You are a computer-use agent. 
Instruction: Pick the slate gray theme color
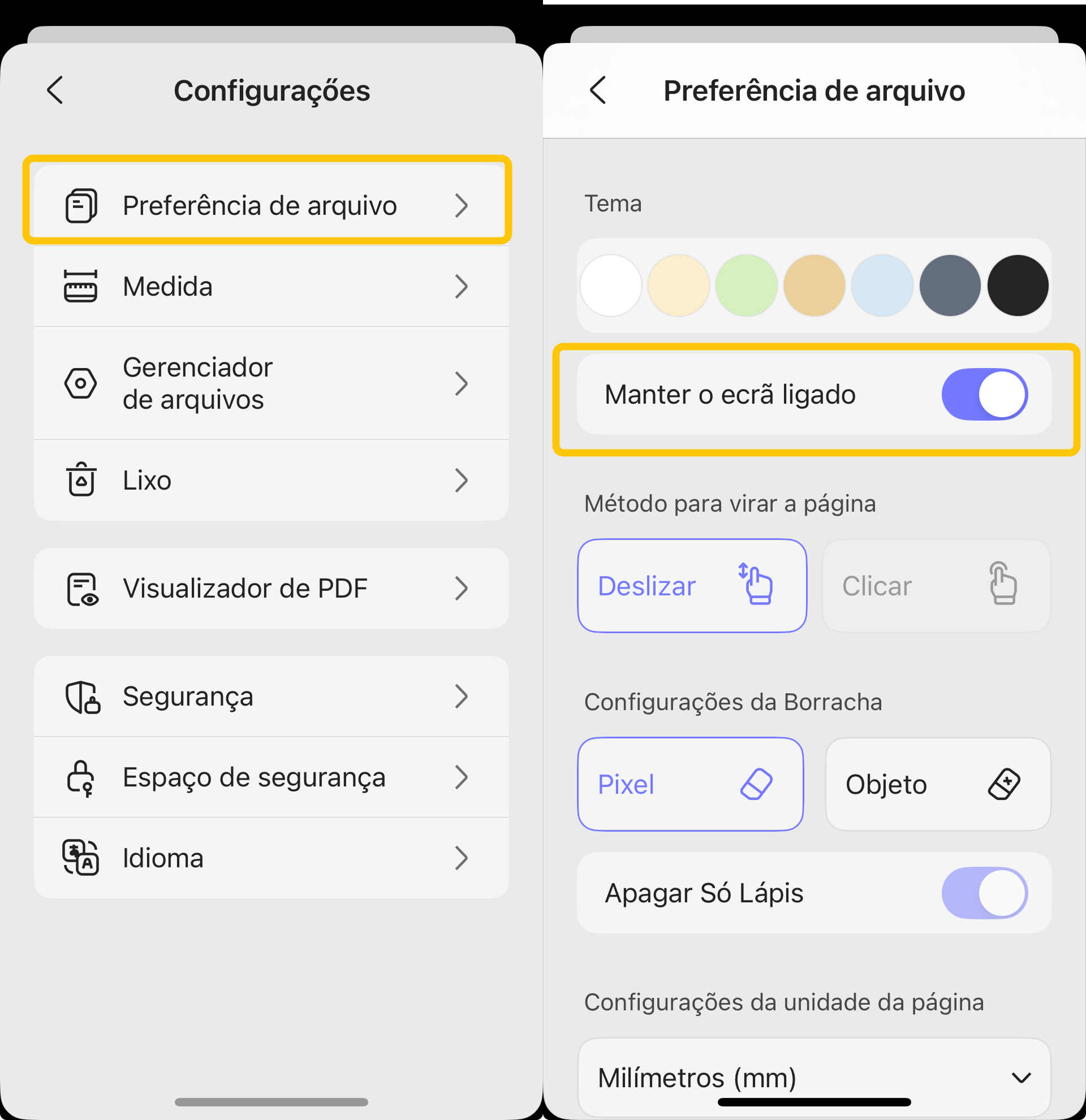pos(949,285)
